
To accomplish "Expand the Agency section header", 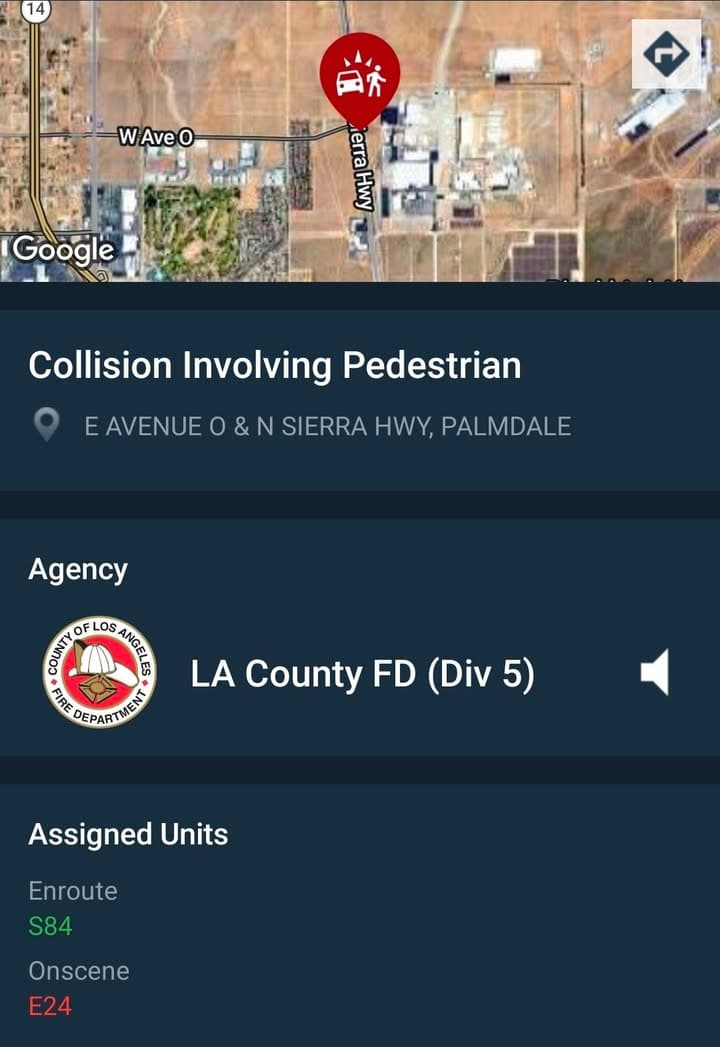I will pyautogui.click(x=78, y=568).
